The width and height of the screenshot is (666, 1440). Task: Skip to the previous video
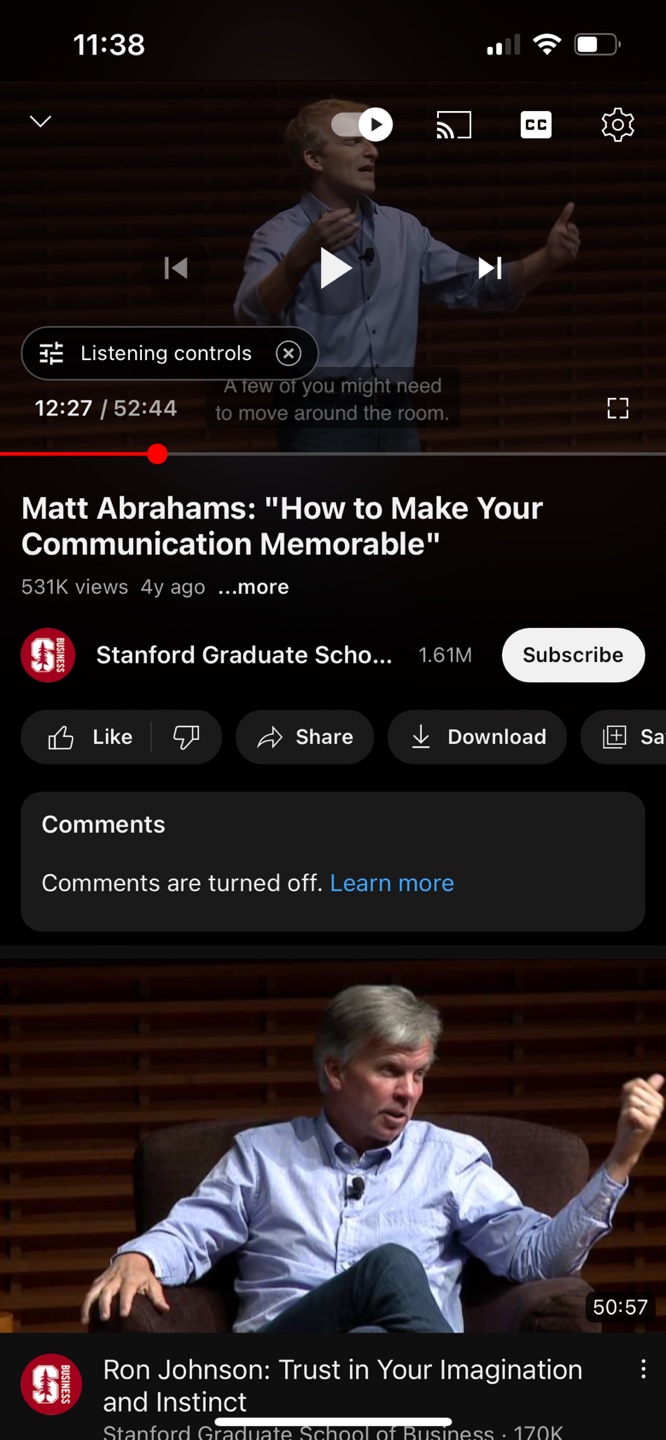click(x=176, y=267)
